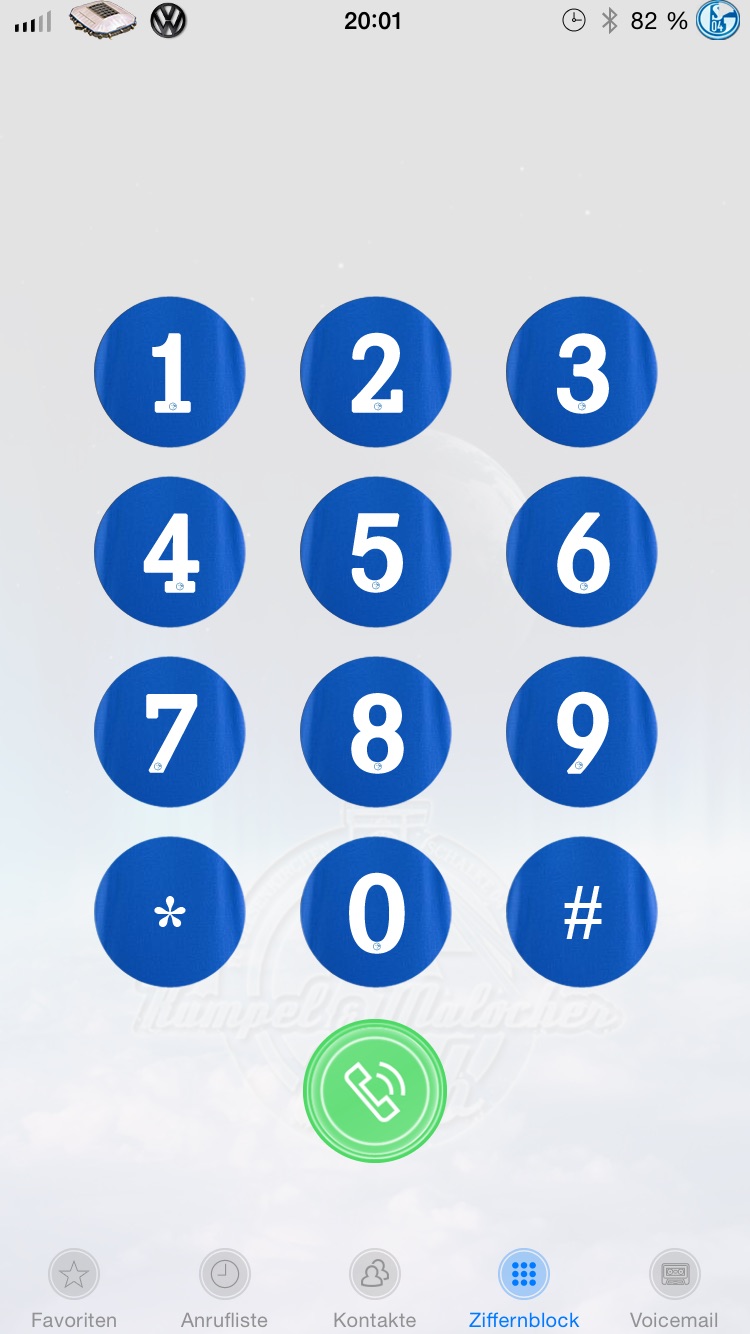
Task: Tap number 2 on the keypad
Action: 376,372
